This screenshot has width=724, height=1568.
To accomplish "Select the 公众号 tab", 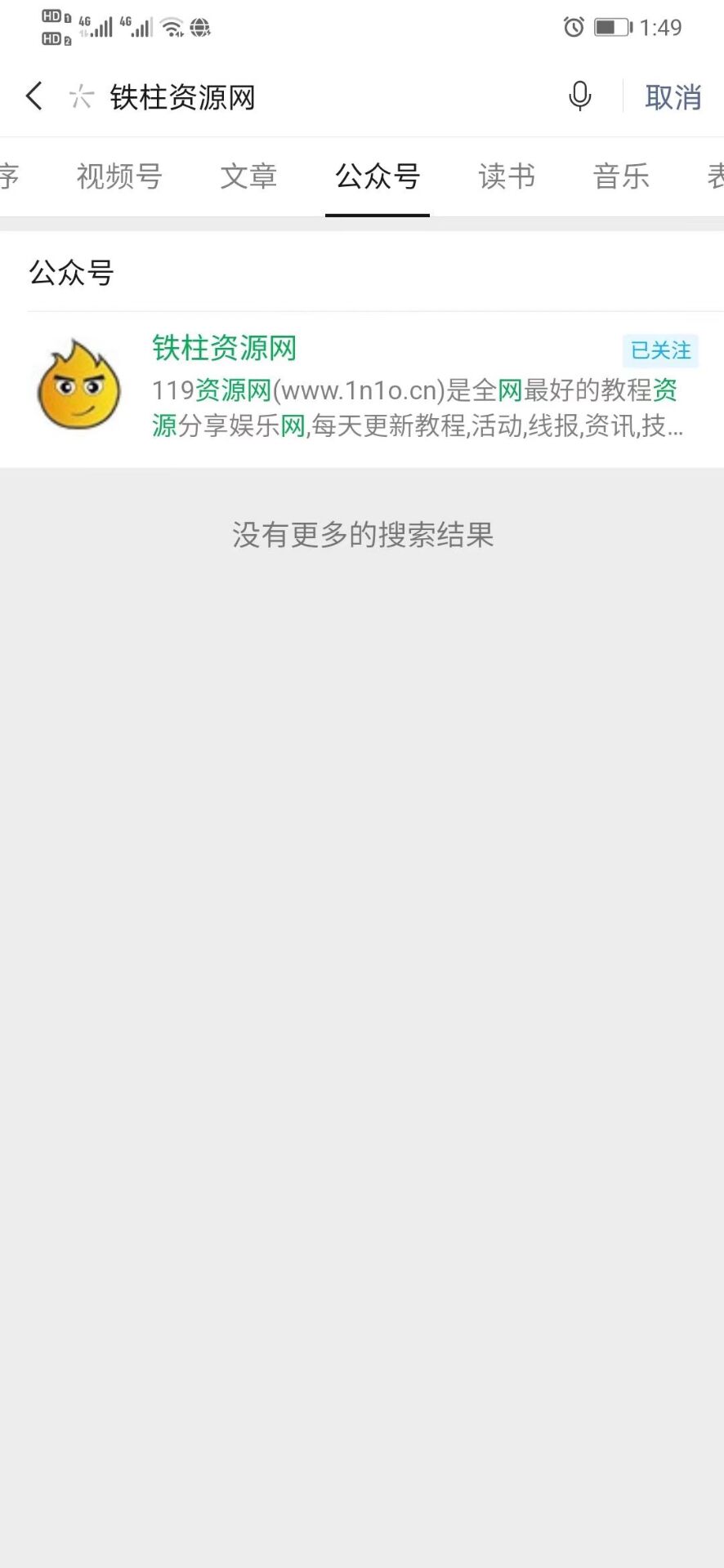I will click(x=378, y=176).
